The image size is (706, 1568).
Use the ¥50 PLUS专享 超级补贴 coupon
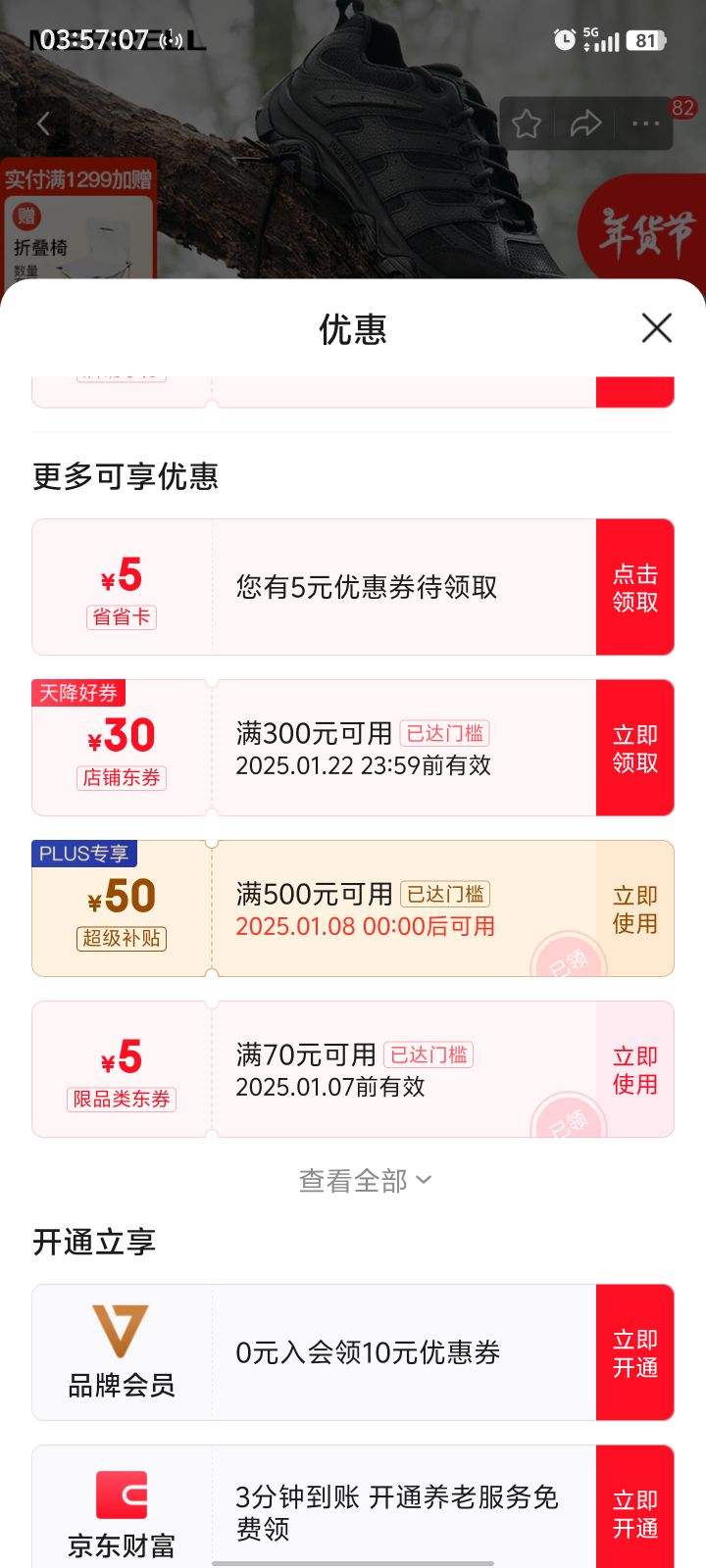pos(634,909)
